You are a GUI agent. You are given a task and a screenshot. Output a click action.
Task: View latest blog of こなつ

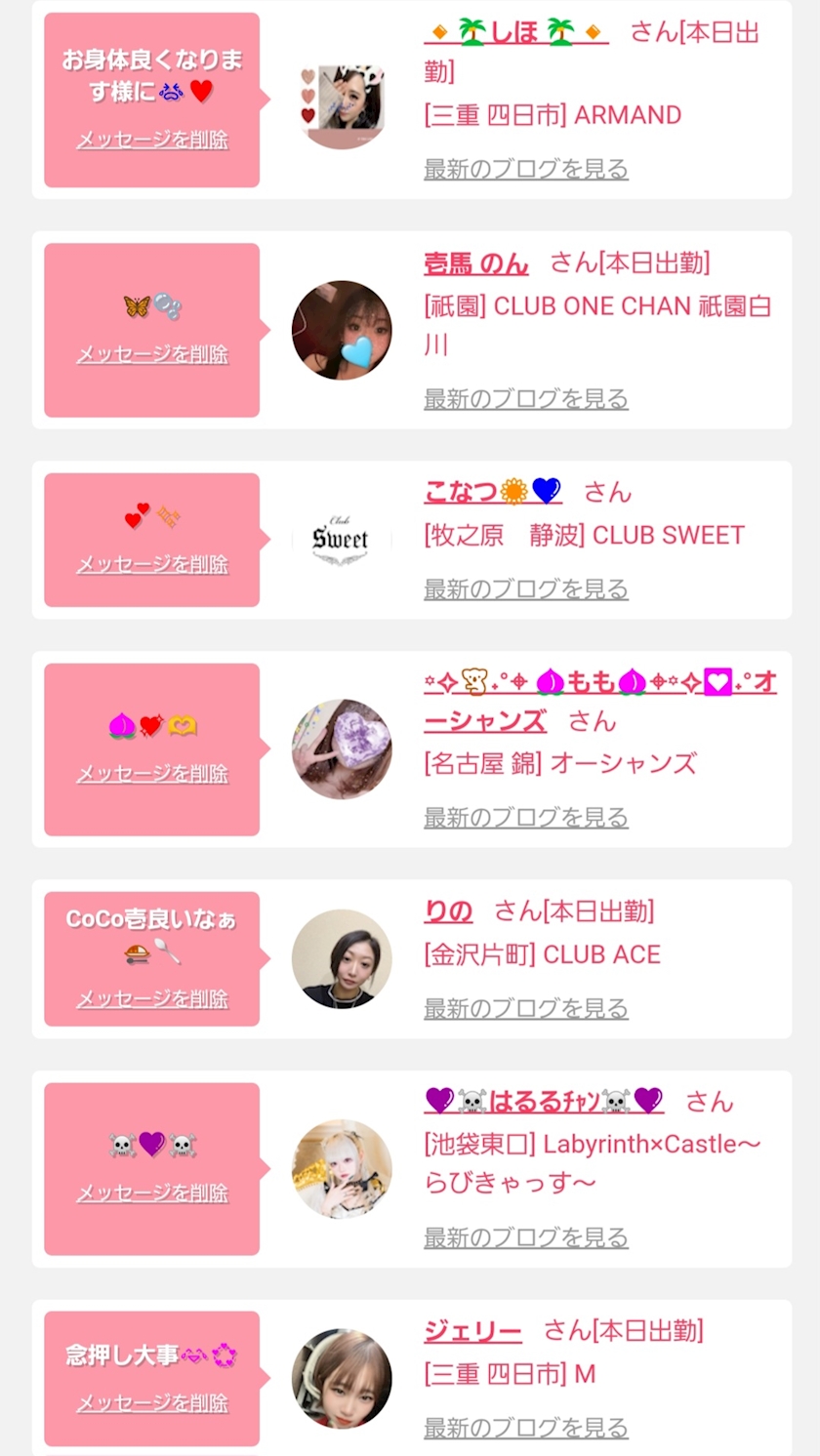(526, 588)
